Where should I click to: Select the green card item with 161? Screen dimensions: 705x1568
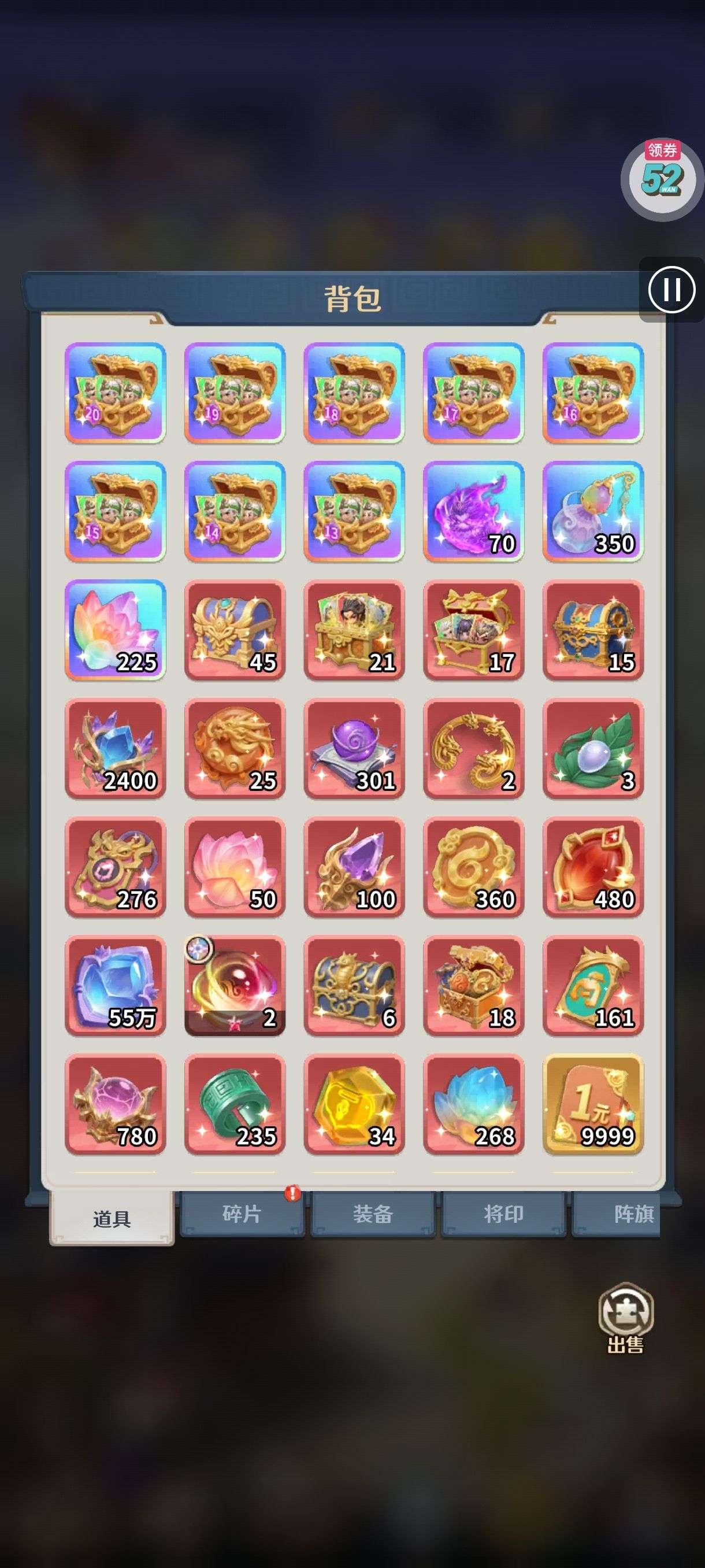(592, 985)
